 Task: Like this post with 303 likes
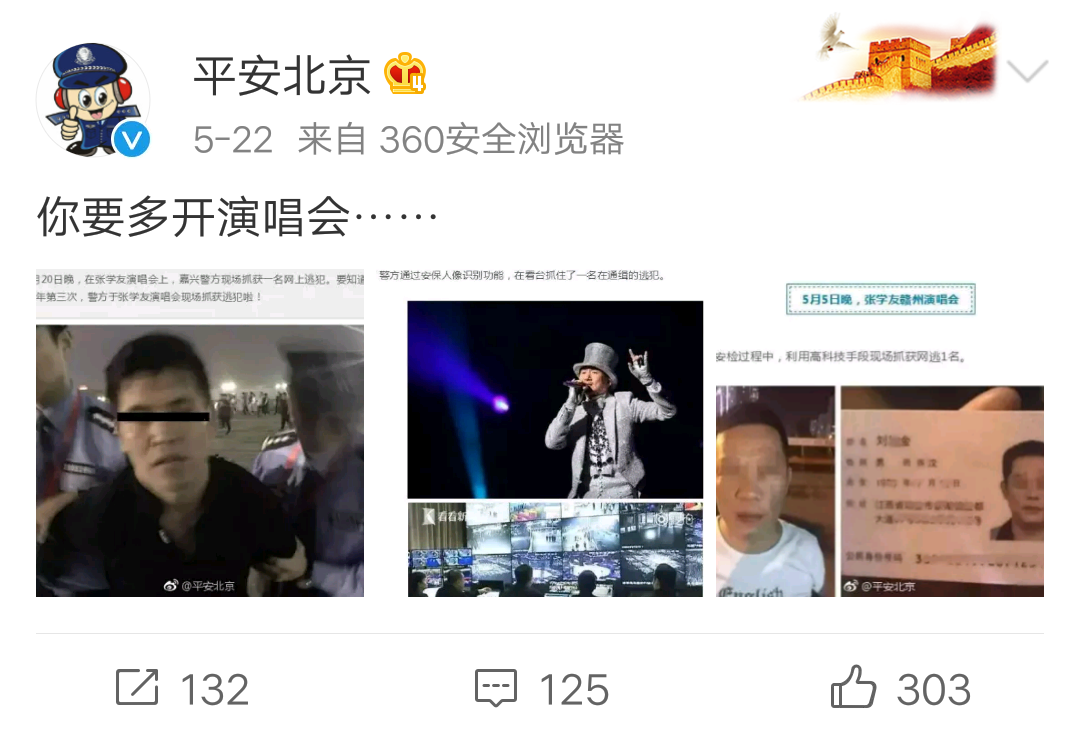click(x=900, y=689)
